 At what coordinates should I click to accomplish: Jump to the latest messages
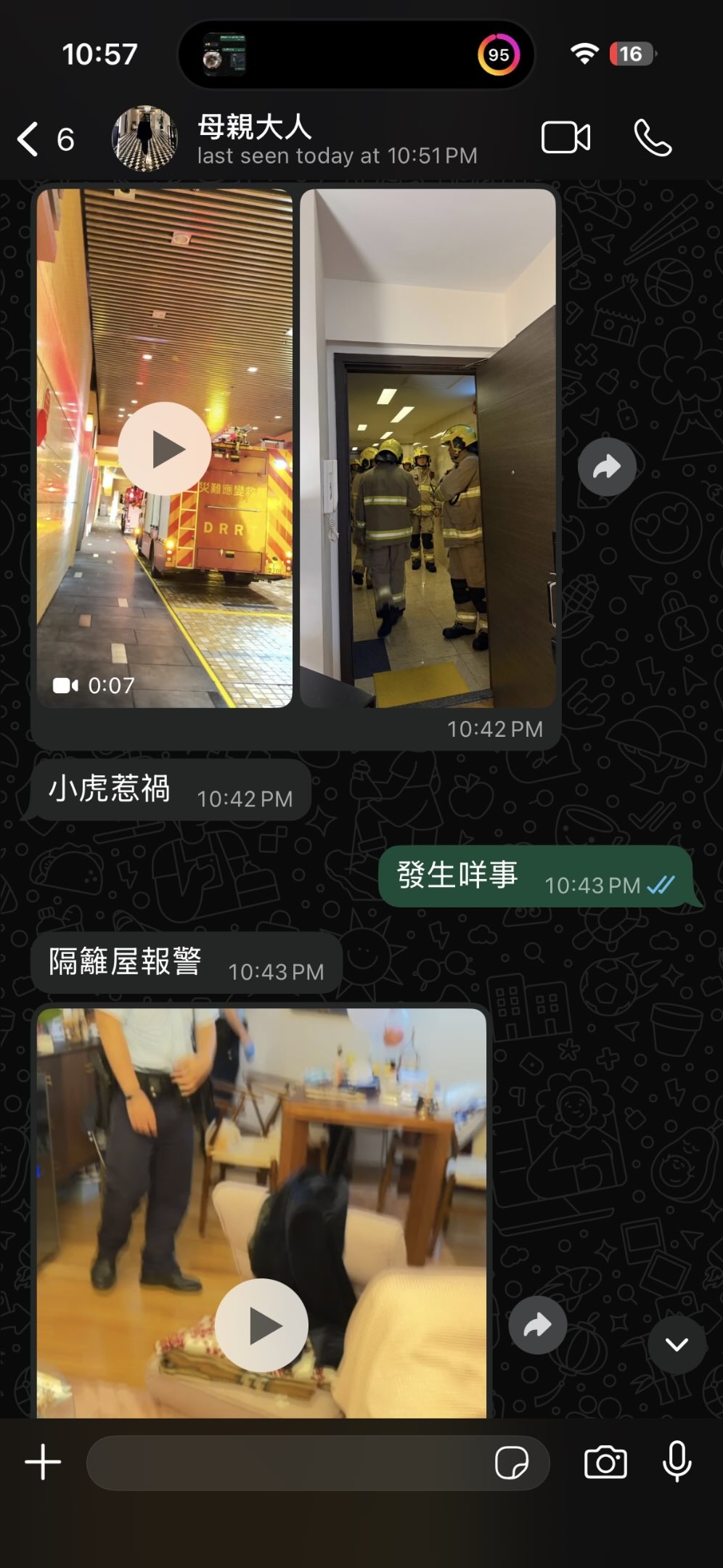[x=677, y=1344]
